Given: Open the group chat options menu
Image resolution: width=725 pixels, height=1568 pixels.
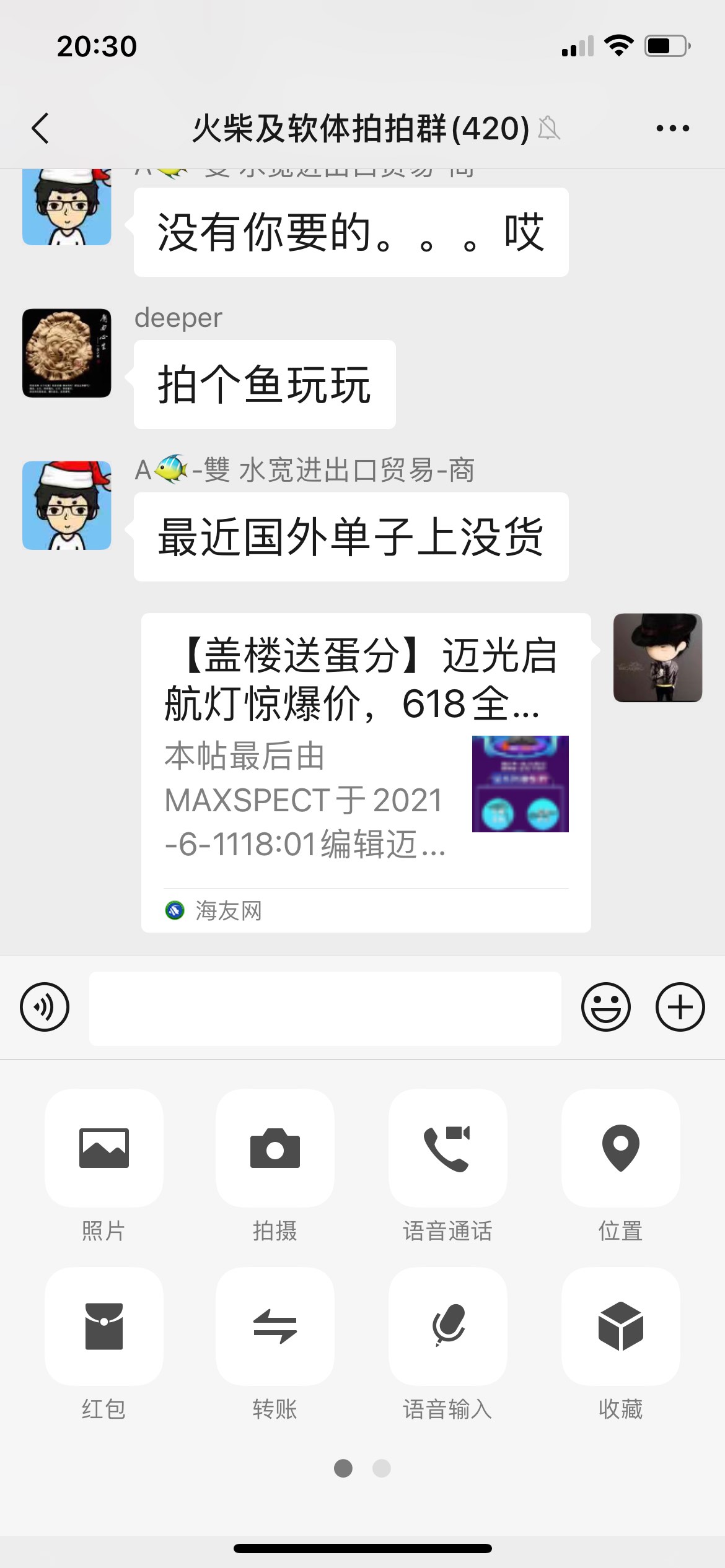Looking at the screenshot, I should [672, 129].
